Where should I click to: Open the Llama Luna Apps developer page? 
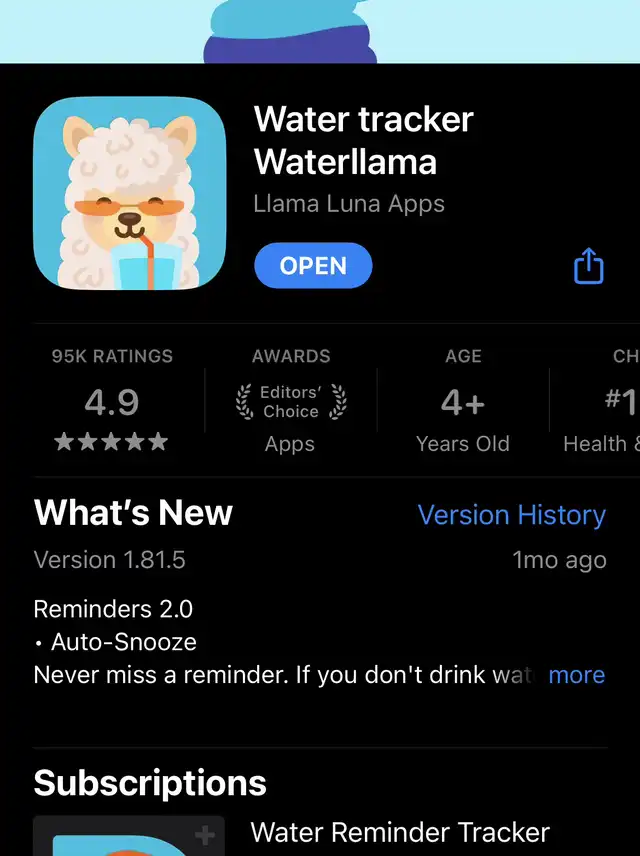(x=349, y=204)
